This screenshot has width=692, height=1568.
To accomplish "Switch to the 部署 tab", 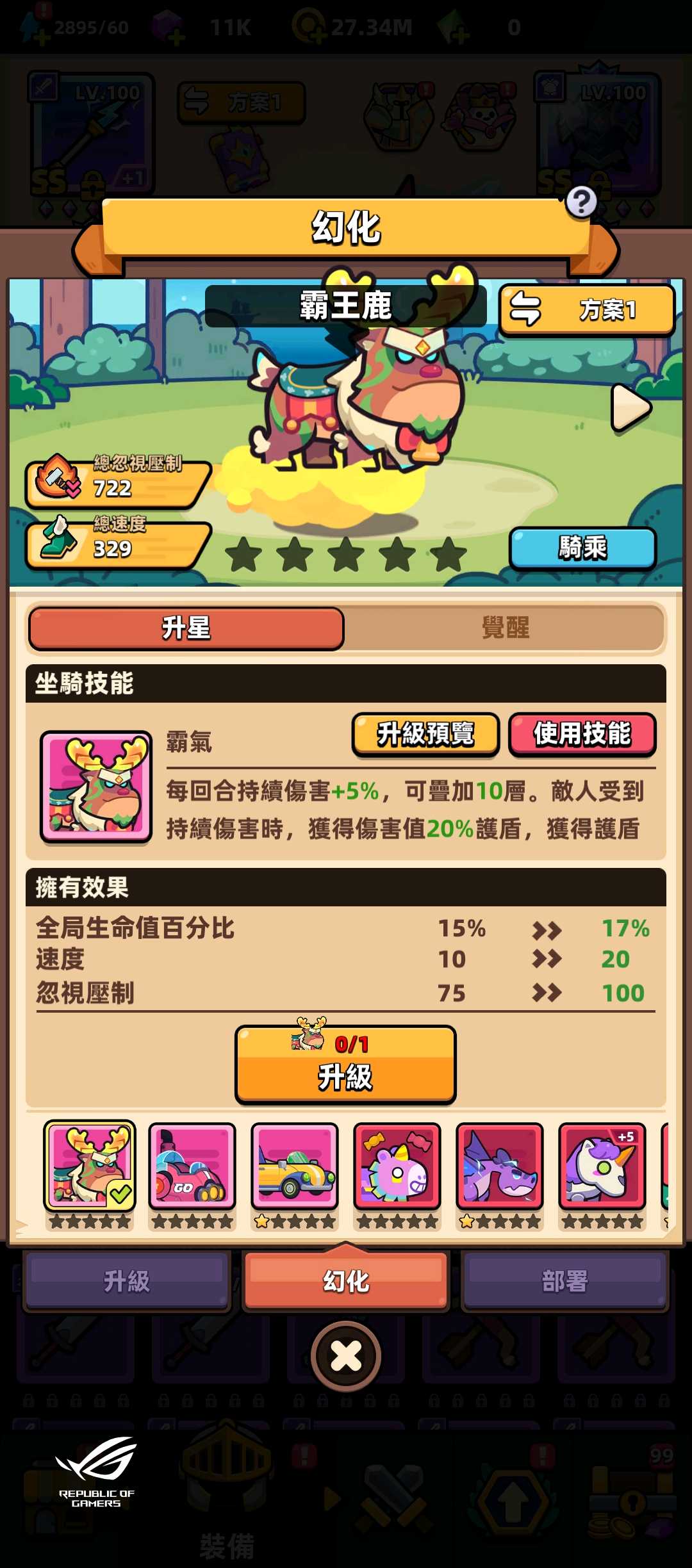I will (x=564, y=1281).
